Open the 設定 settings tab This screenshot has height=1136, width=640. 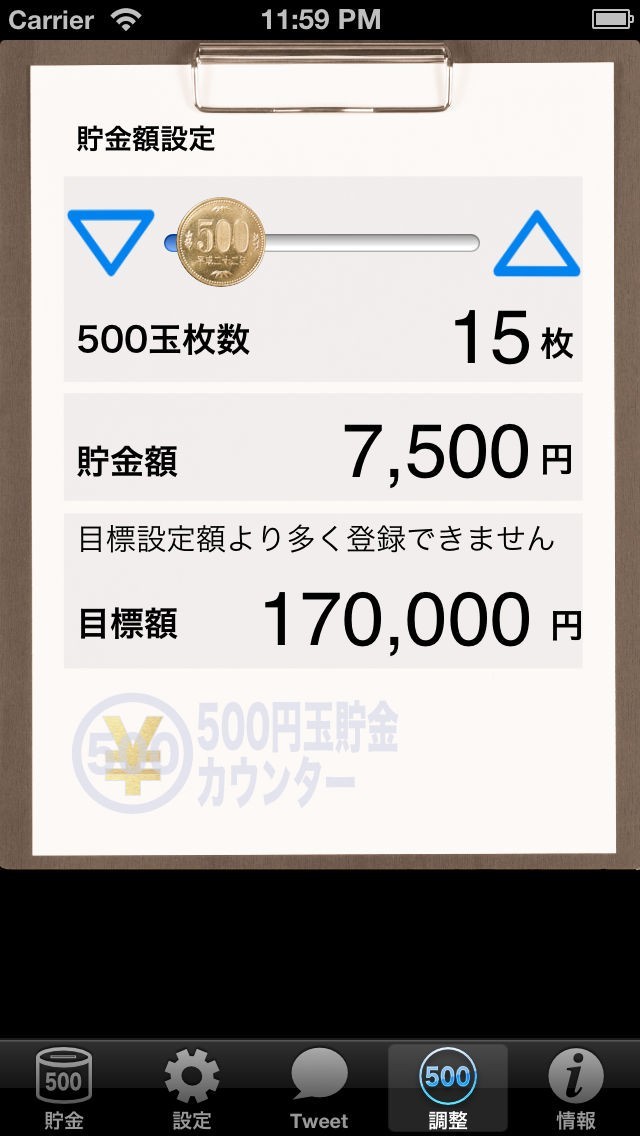tap(191, 1089)
